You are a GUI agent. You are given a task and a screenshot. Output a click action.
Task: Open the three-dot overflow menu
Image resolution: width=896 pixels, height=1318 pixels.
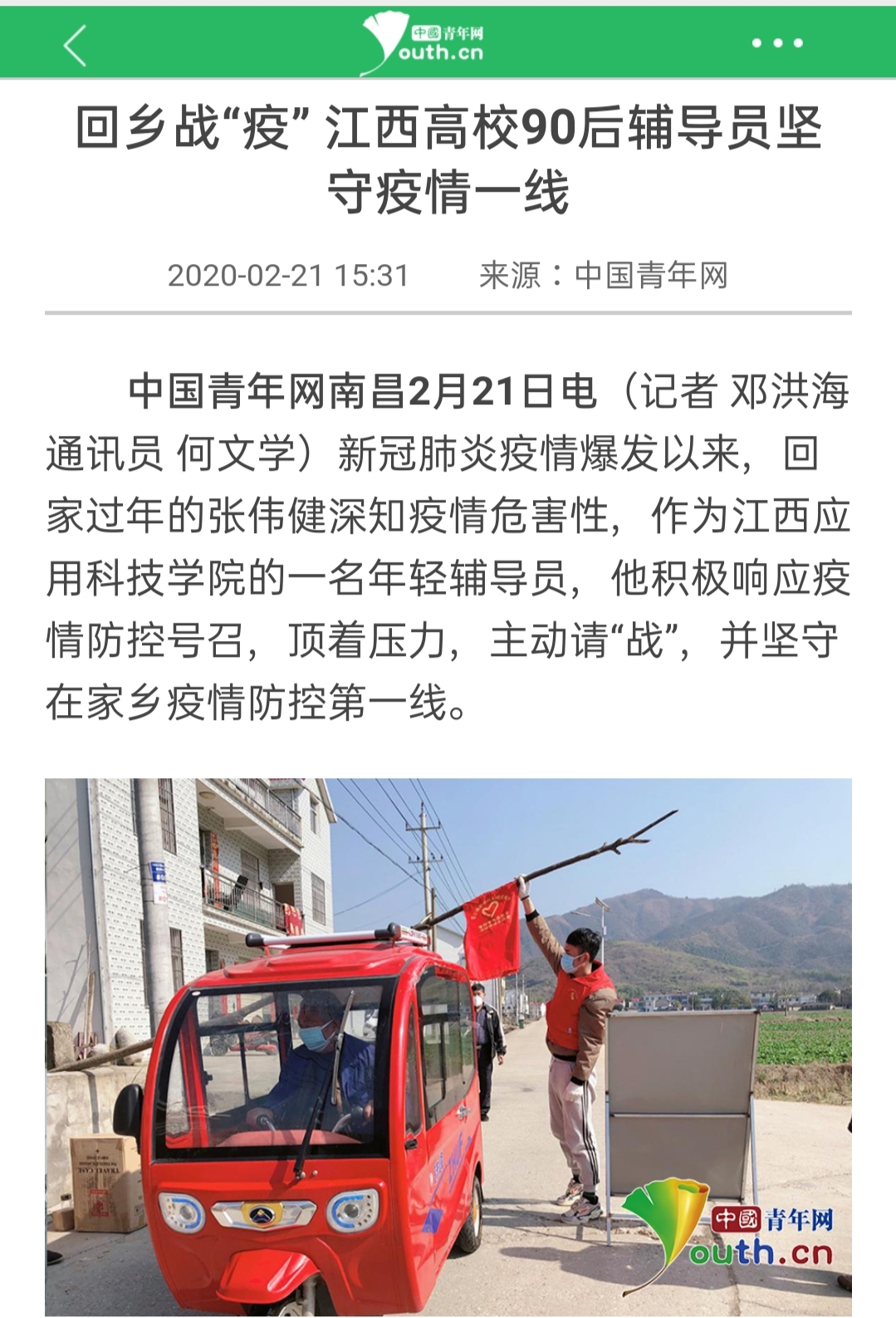tap(776, 43)
